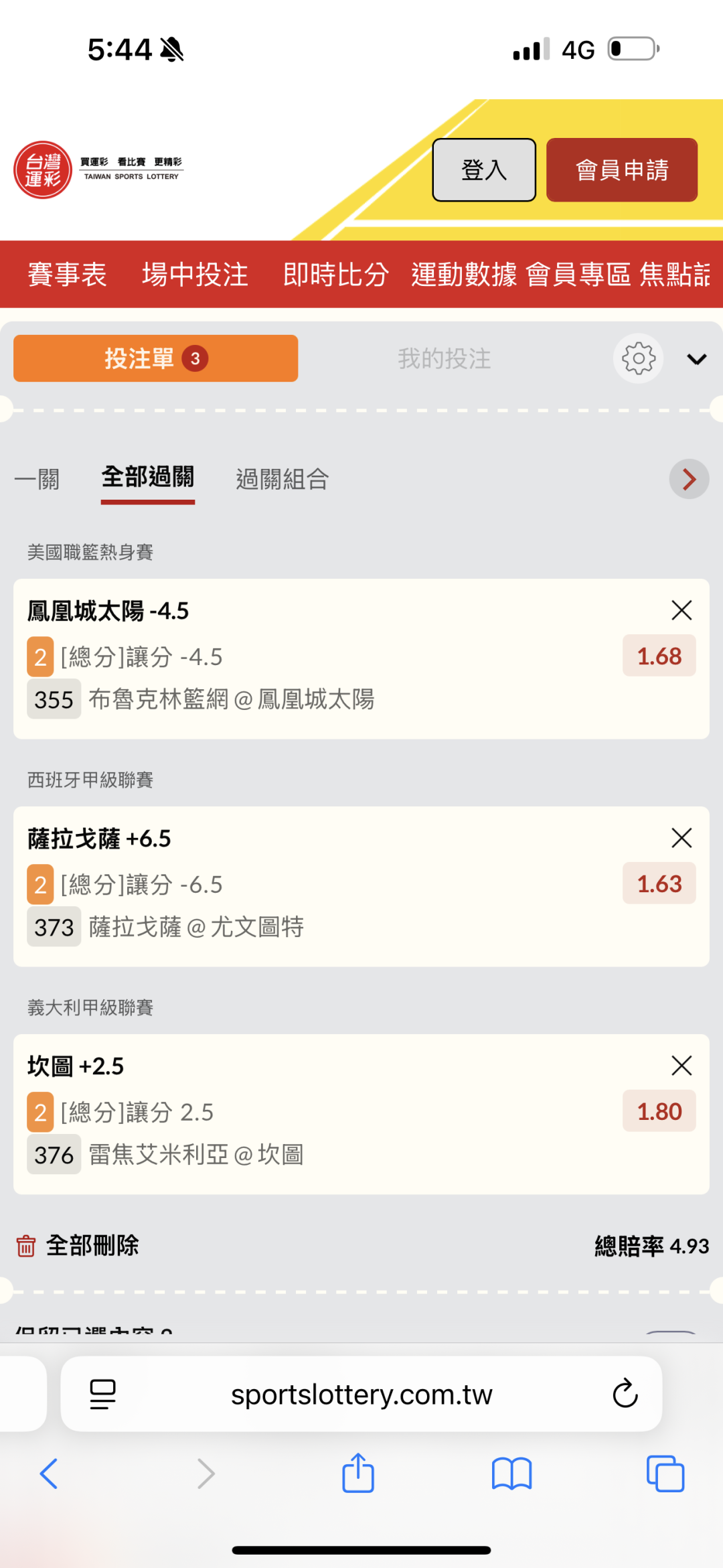Delete all selections with 全部刪除

pos(78,1246)
